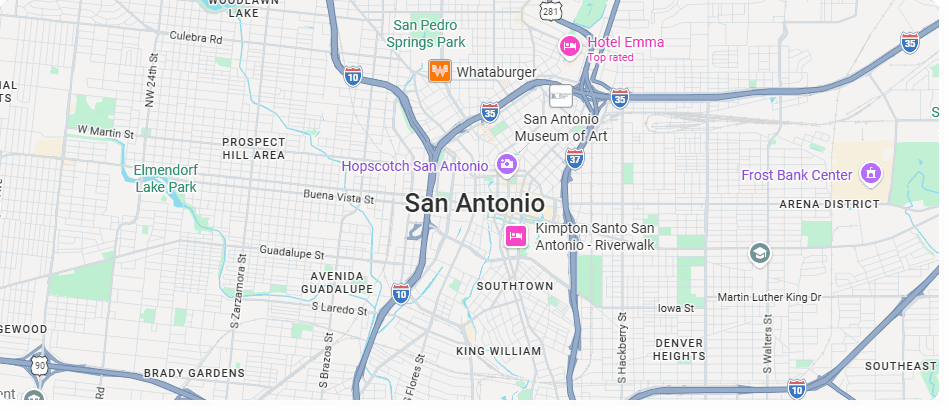Select the Frost Bank Center marker
The height and width of the screenshot is (410, 949).
[871, 175]
